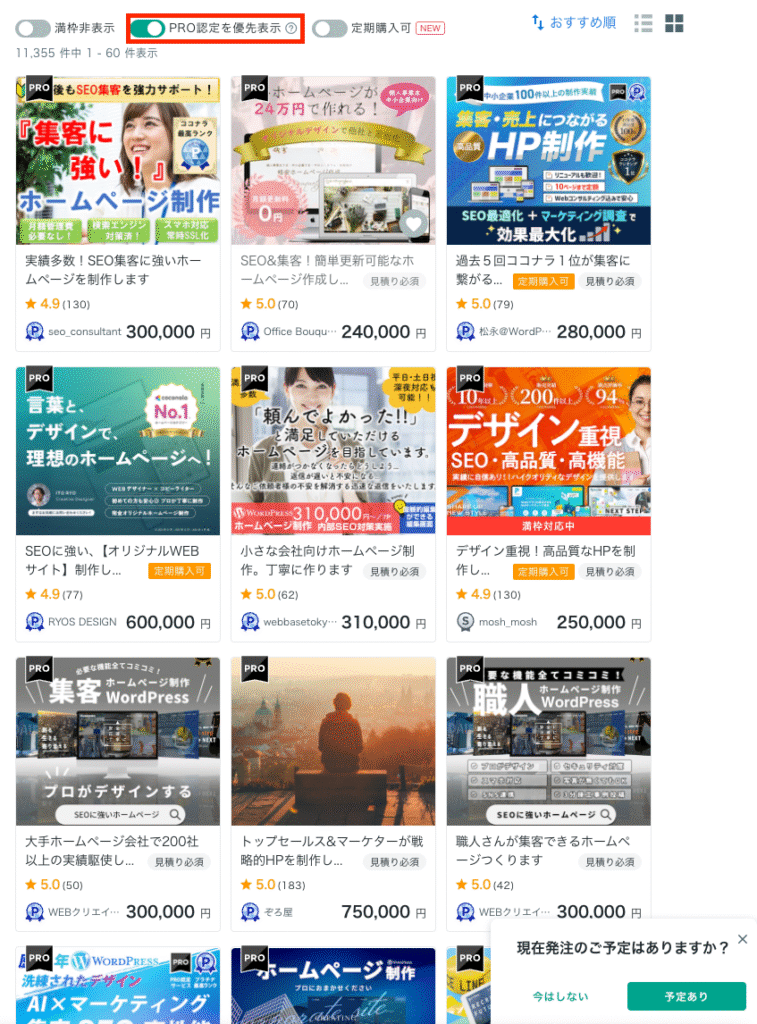Screen dimensions: 757x1024
Task: Open Office Bouquet's 240,000円 service card
Action: 333,270
